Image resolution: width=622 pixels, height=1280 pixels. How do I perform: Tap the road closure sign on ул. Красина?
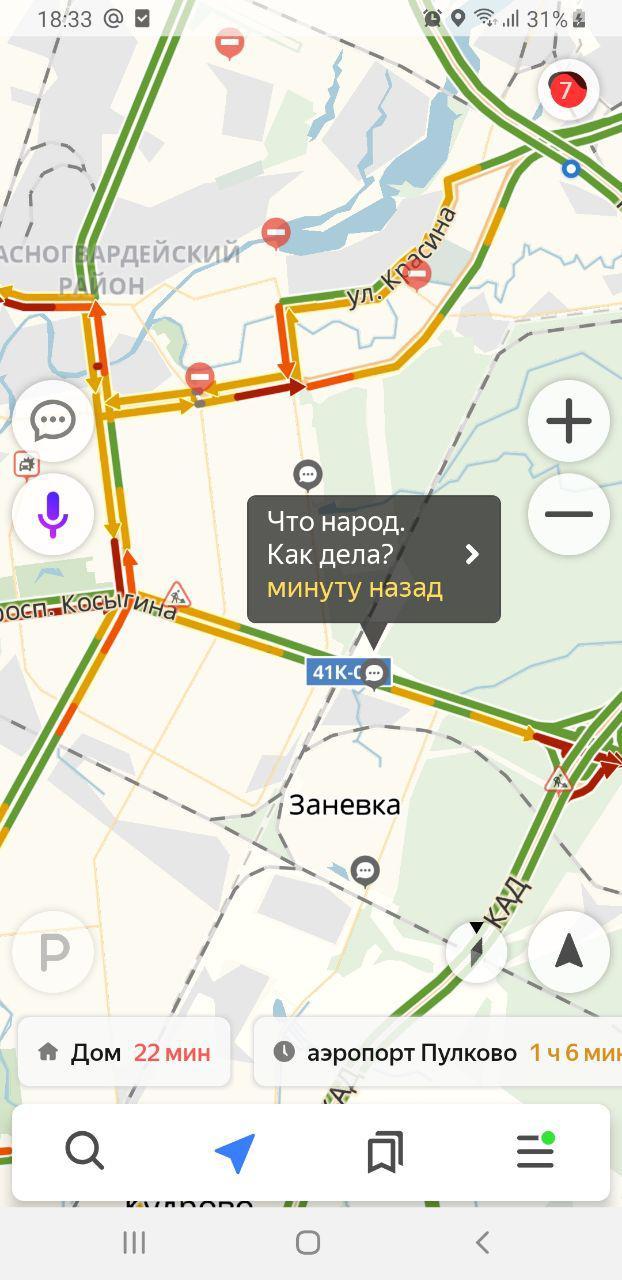tap(418, 273)
